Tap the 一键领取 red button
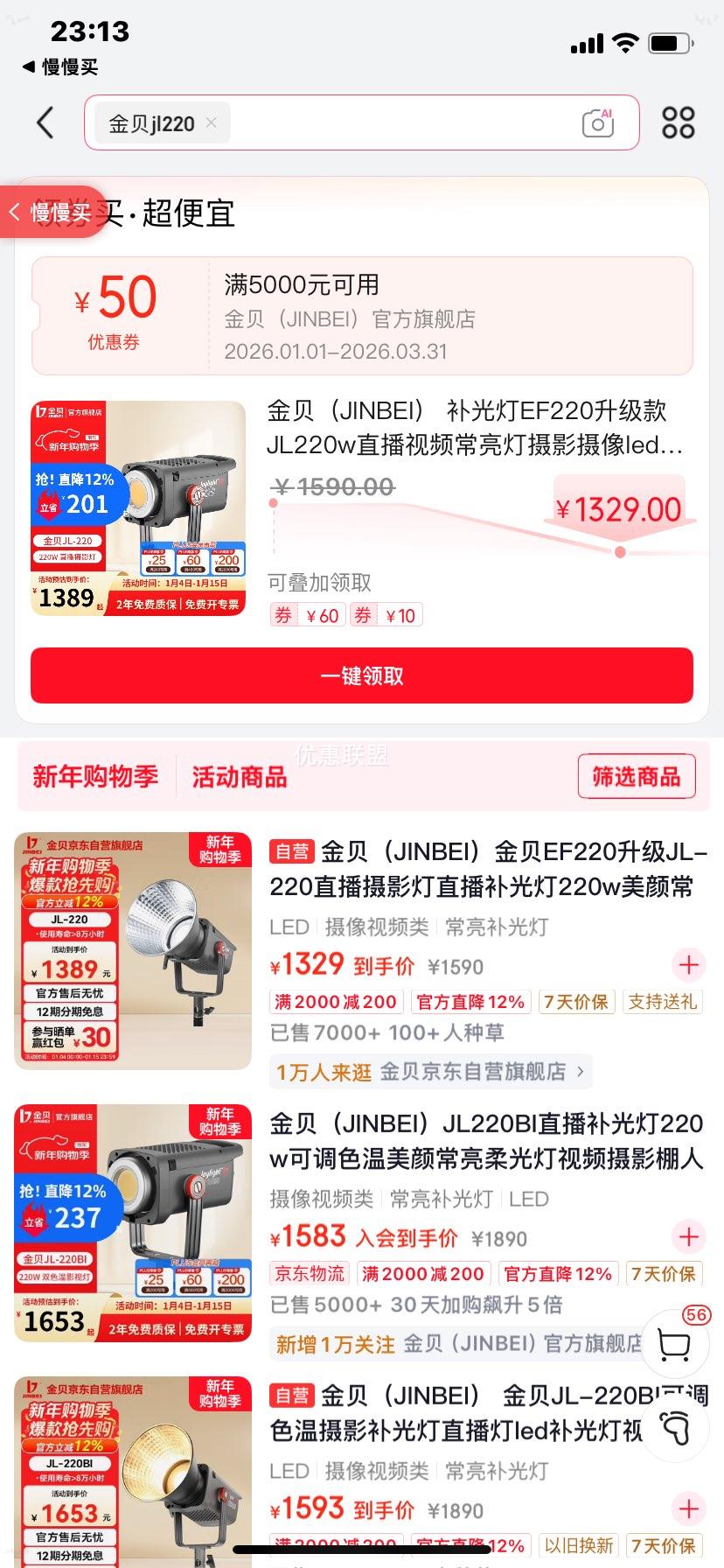 pyautogui.click(x=362, y=675)
